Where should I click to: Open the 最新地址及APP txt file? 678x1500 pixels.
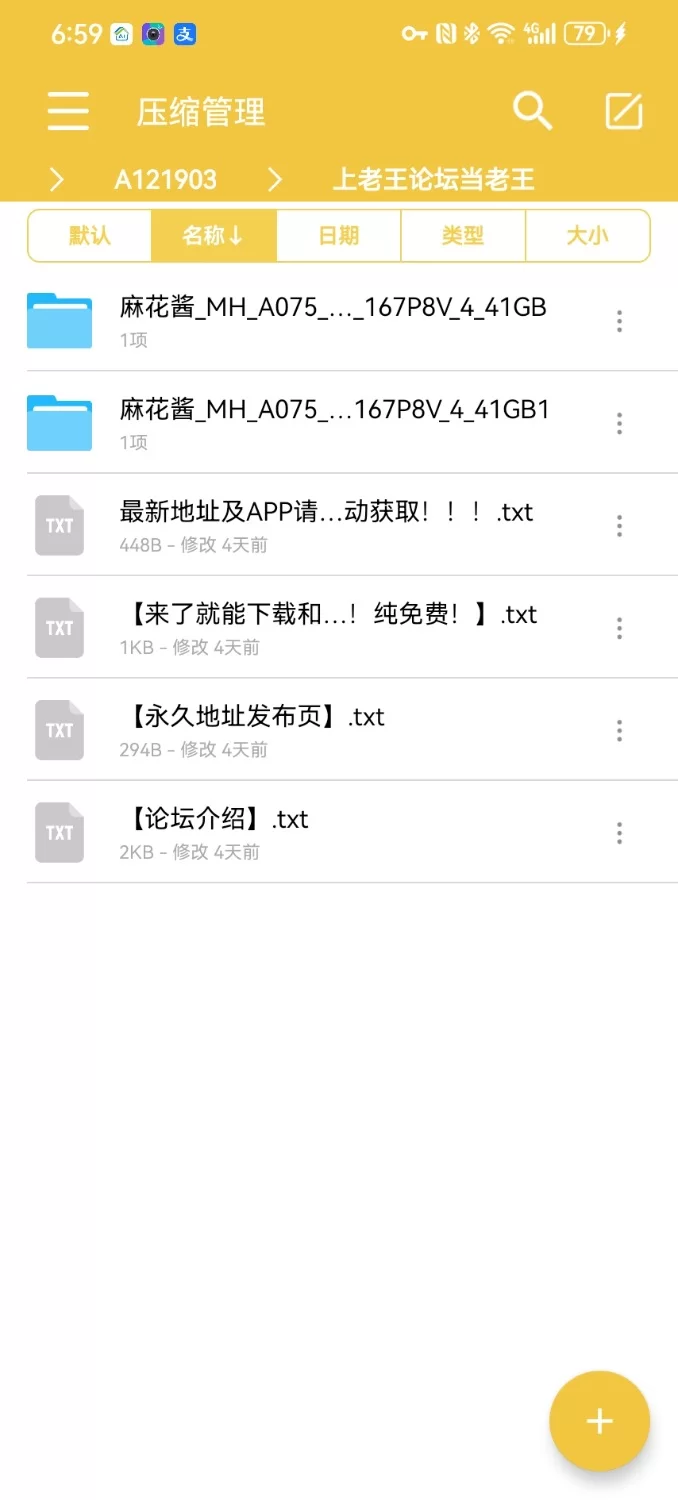326,525
